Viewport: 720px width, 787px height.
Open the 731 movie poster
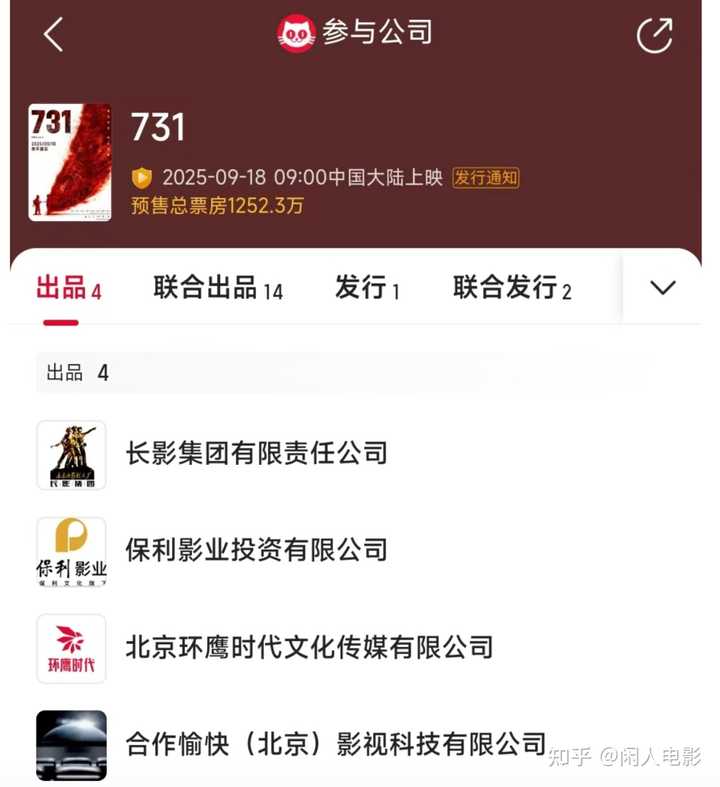[x=69, y=162]
